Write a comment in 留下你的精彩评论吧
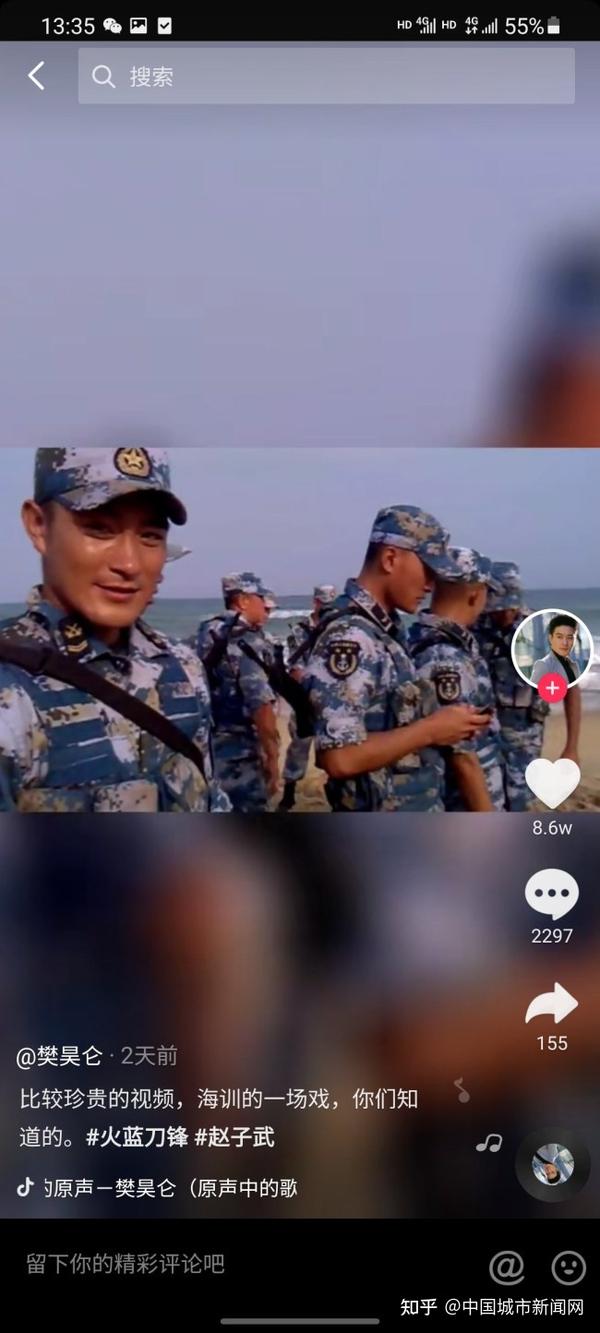This screenshot has height=1333, width=600. (x=125, y=1264)
